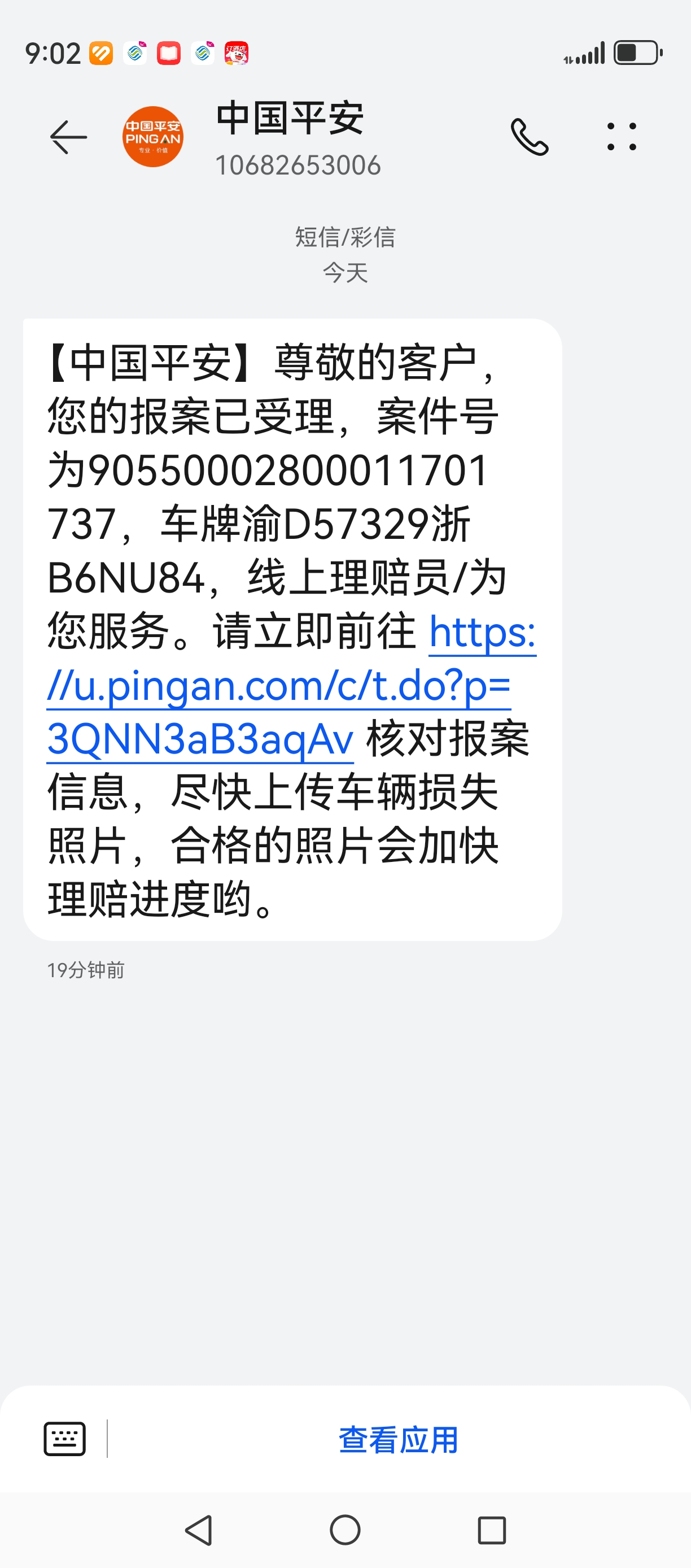Image resolution: width=691 pixels, height=1568 pixels.
Task: Return via the system back button
Action: click(198, 1530)
